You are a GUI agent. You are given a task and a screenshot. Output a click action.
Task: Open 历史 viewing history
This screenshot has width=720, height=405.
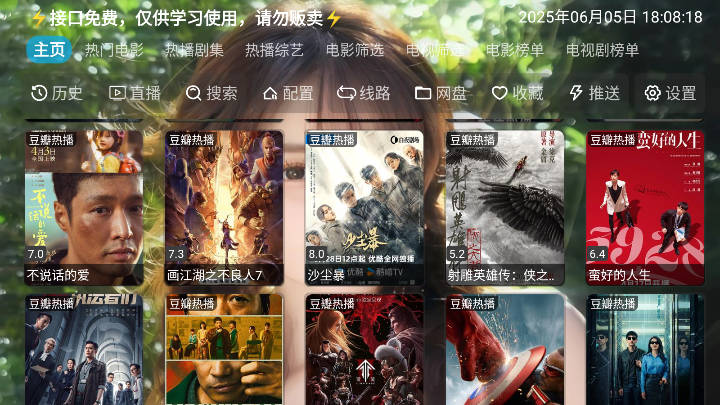pos(57,93)
